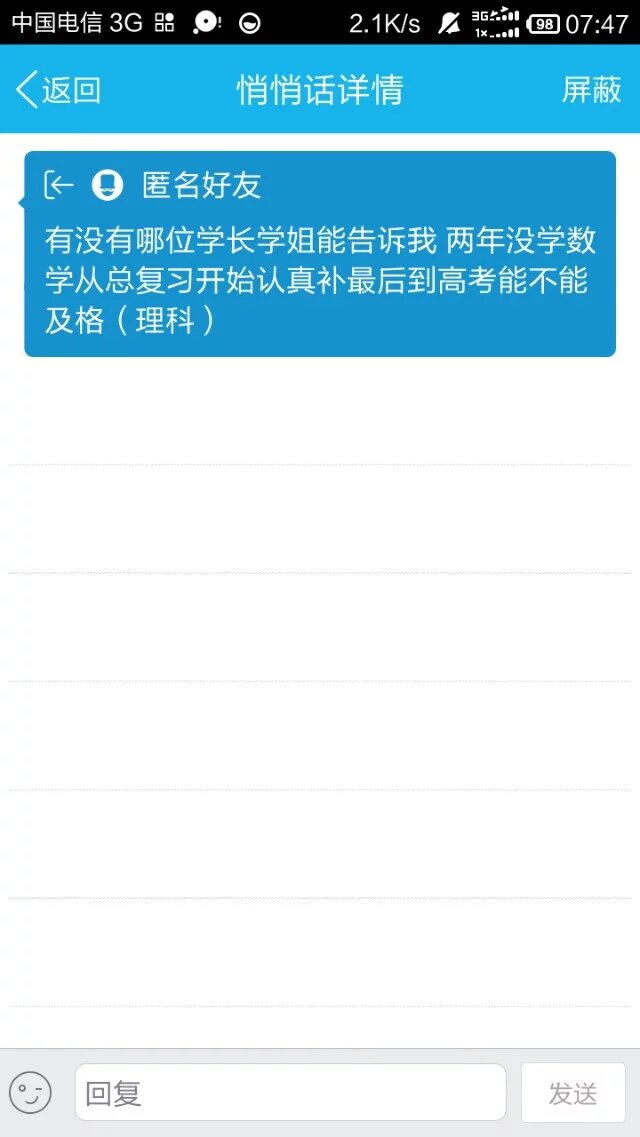Open the emoji picker

(x=30, y=1092)
